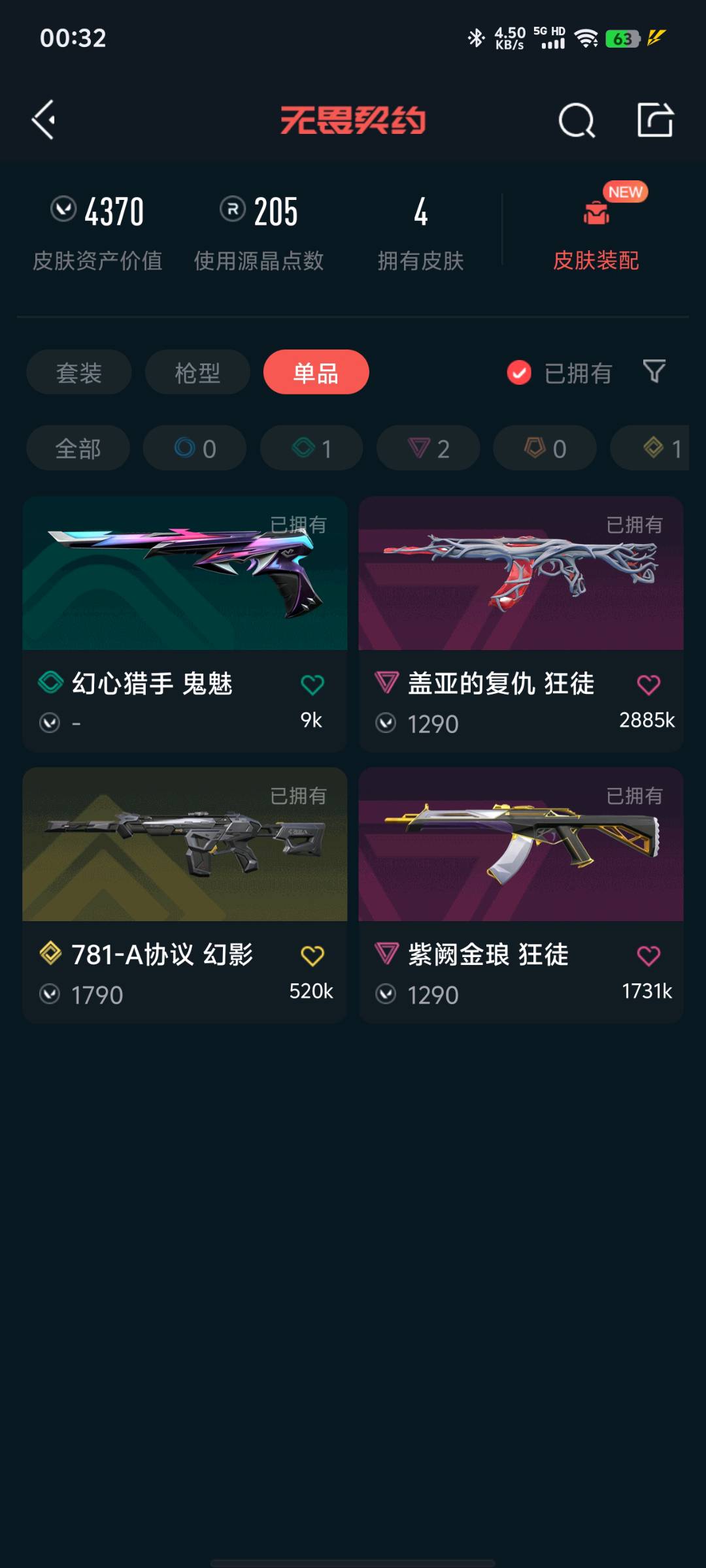Select the 全部 rarity chip

(78, 449)
